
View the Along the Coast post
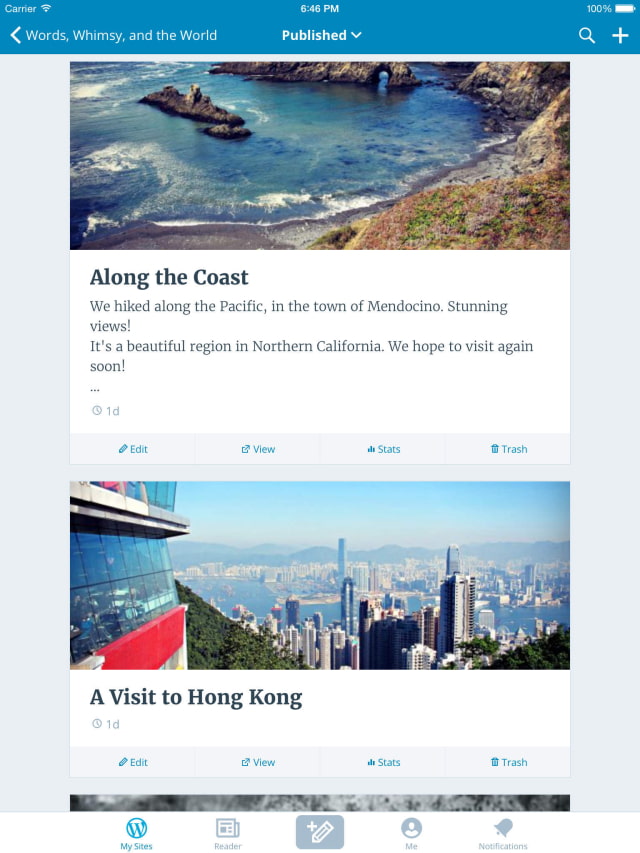click(x=258, y=449)
